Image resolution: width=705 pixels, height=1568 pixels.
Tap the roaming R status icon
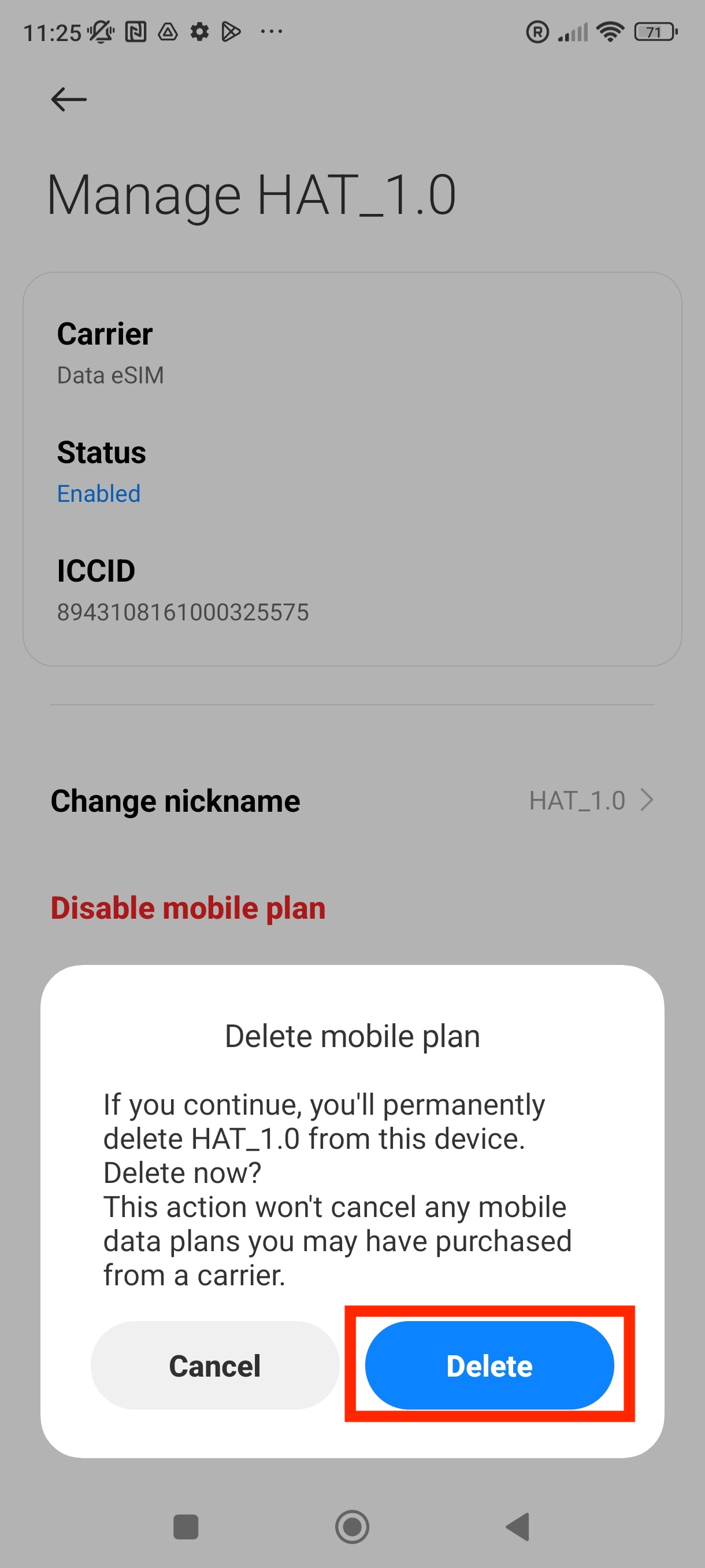click(x=538, y=31)
